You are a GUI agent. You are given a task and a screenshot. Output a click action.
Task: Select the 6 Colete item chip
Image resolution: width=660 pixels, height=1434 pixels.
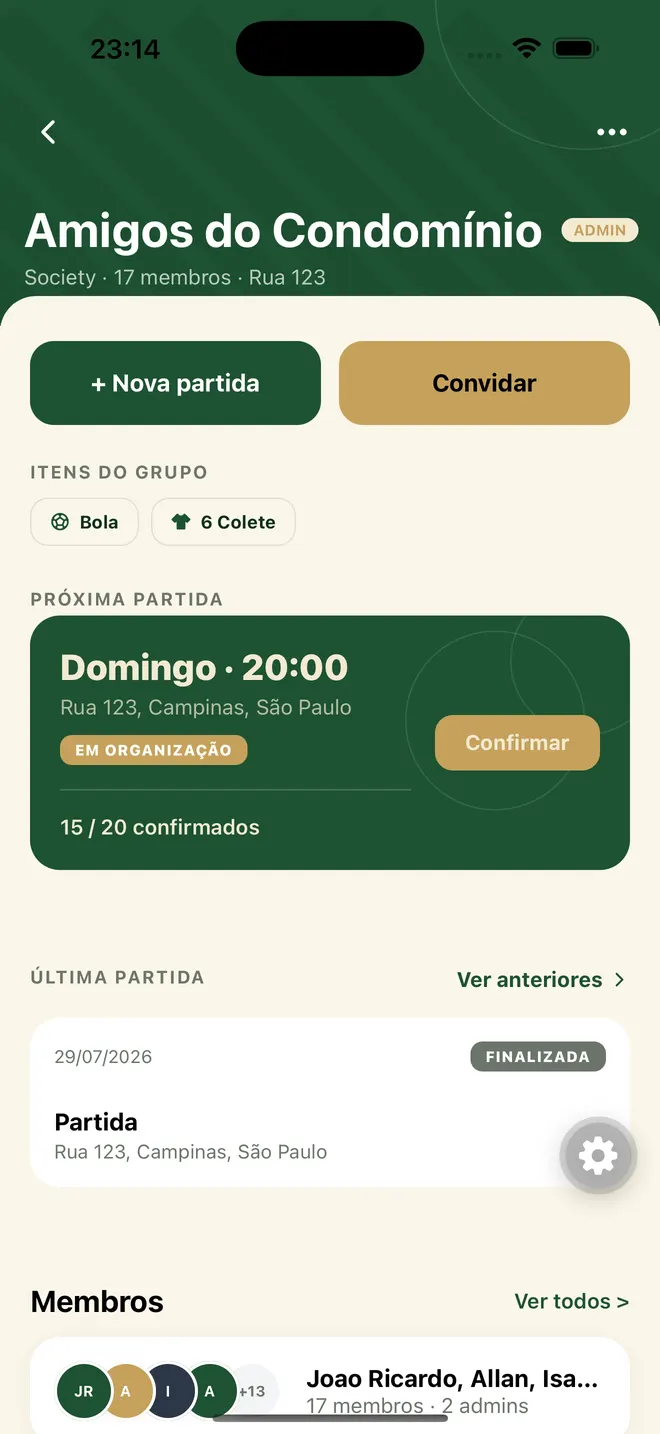click(x=223, y=522)
